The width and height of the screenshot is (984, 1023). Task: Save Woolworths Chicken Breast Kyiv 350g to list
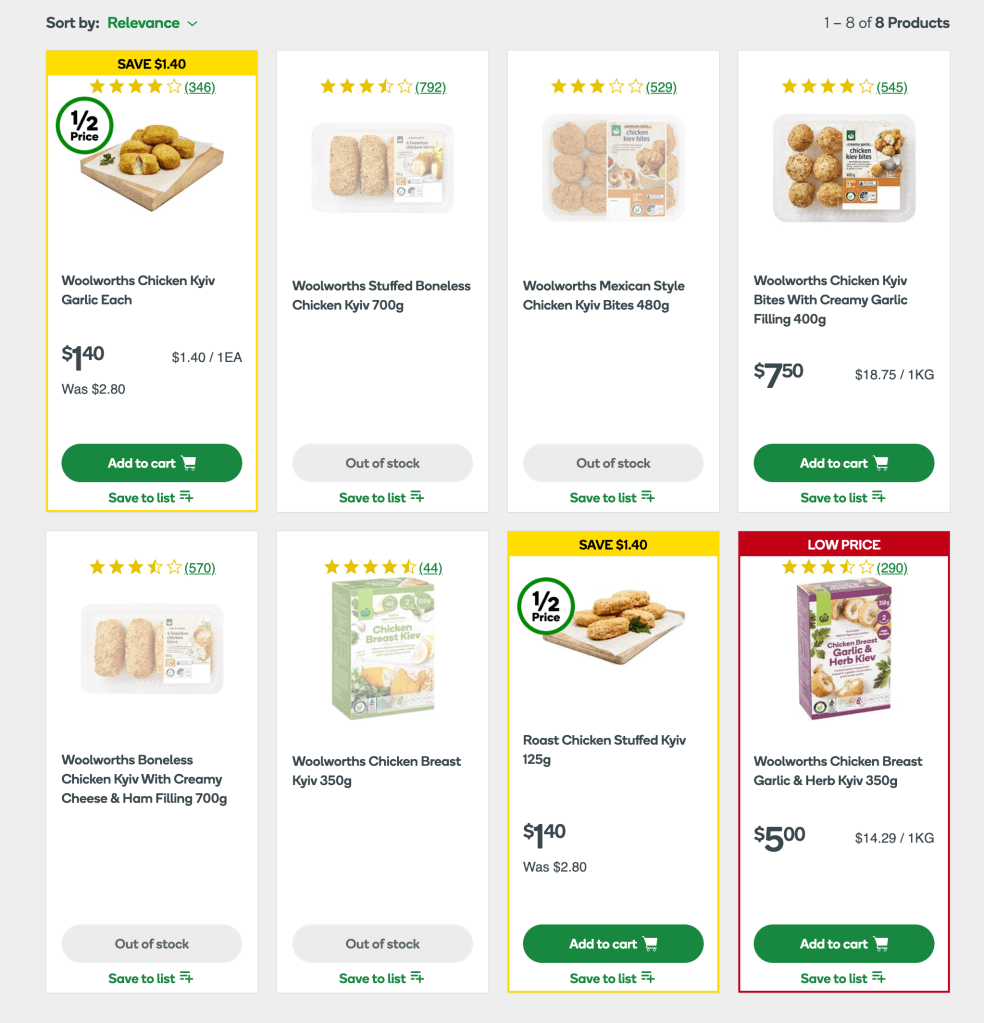382,978
